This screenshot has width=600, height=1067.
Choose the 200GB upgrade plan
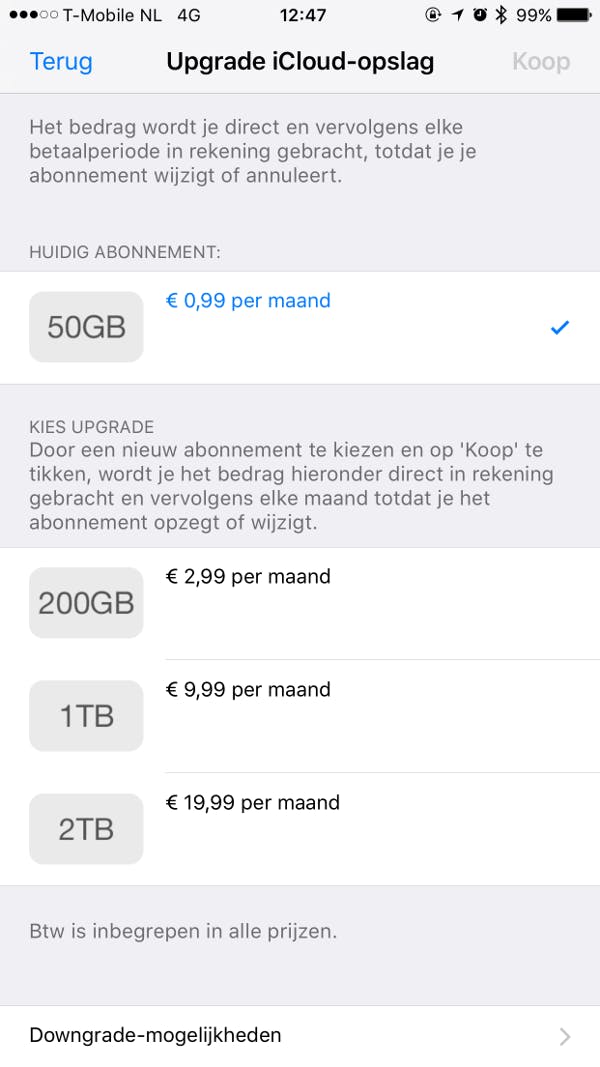300,603
